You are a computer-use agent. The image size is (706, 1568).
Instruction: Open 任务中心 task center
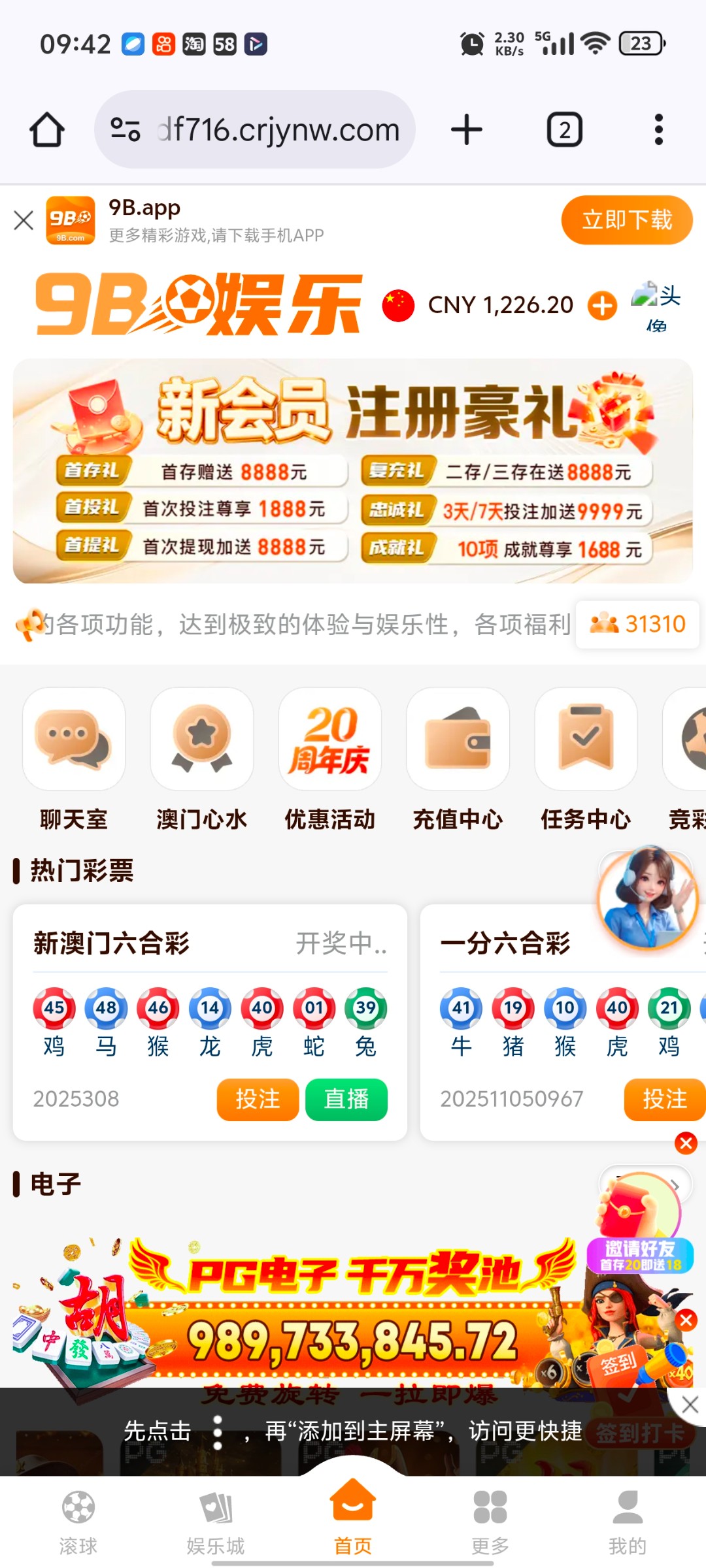(x=586, y=758)
